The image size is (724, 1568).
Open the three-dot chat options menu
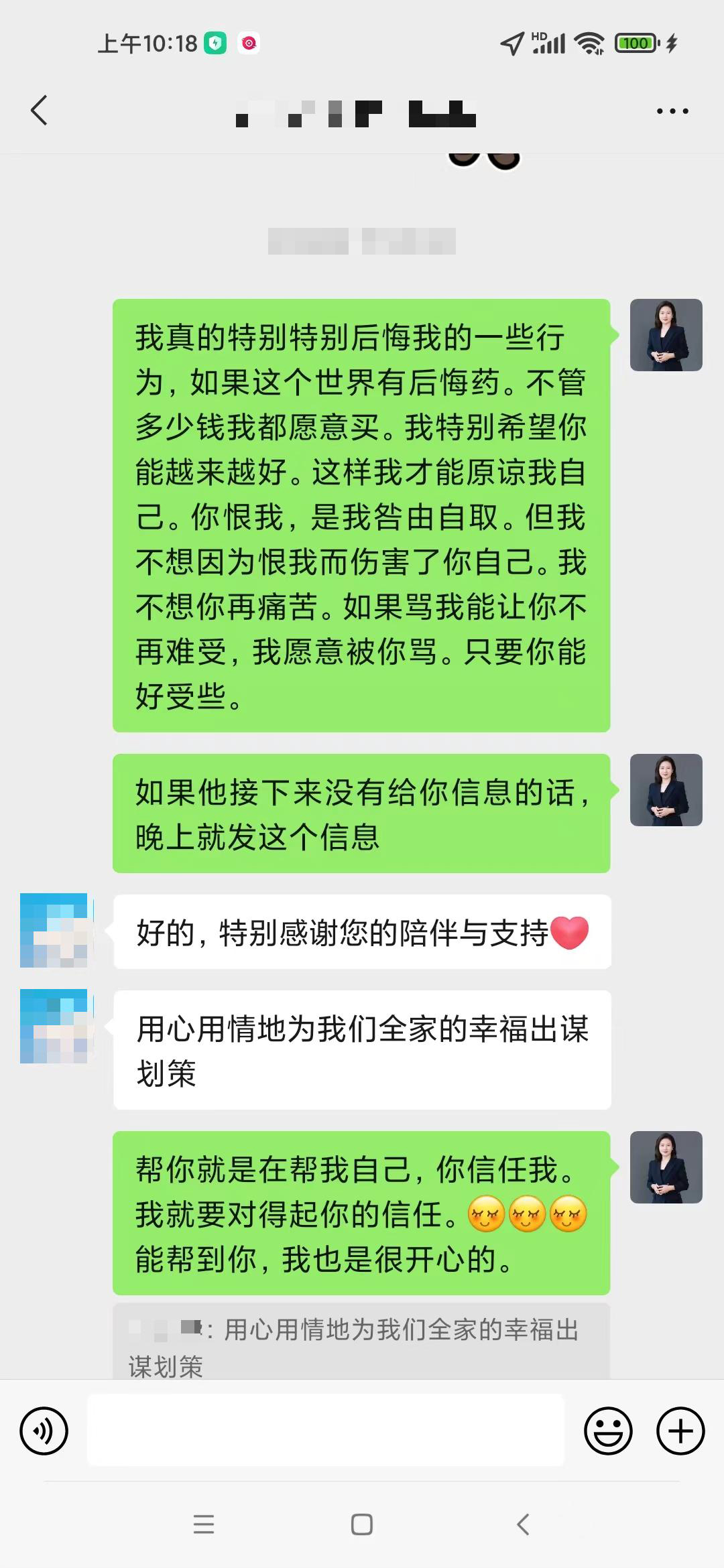(672, 111)
